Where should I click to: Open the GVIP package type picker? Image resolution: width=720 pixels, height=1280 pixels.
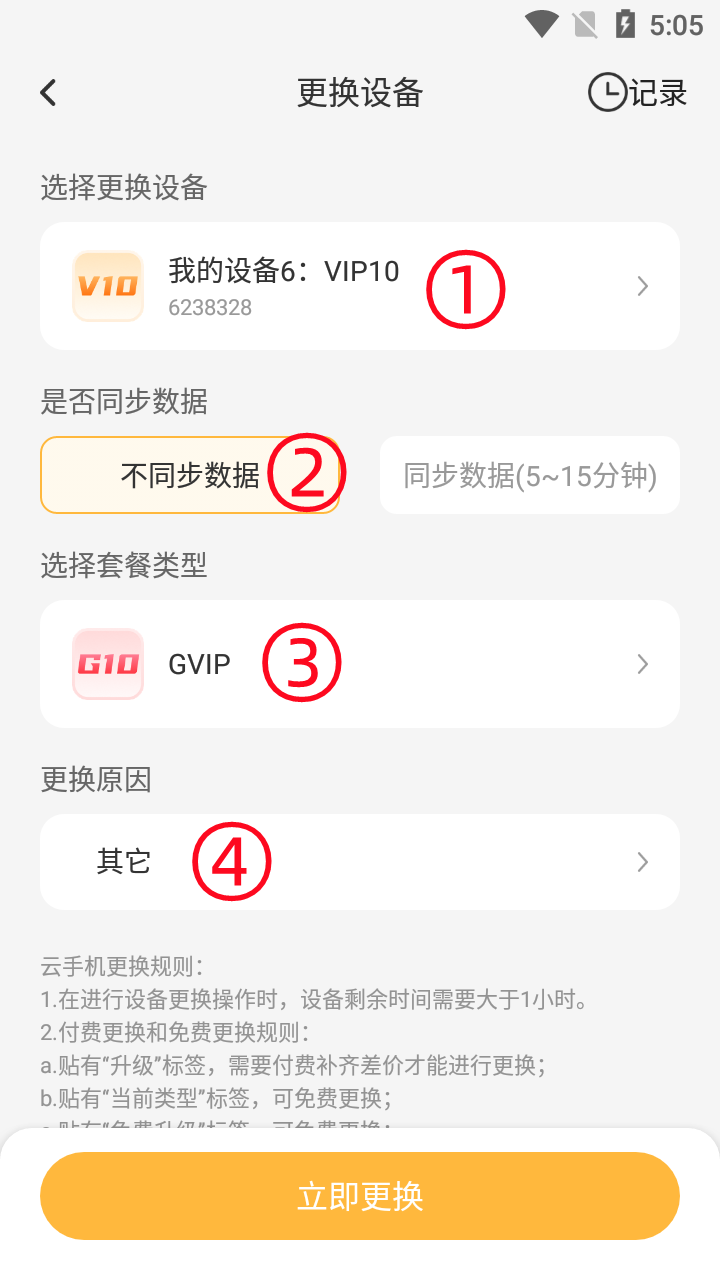pos(360,664)
